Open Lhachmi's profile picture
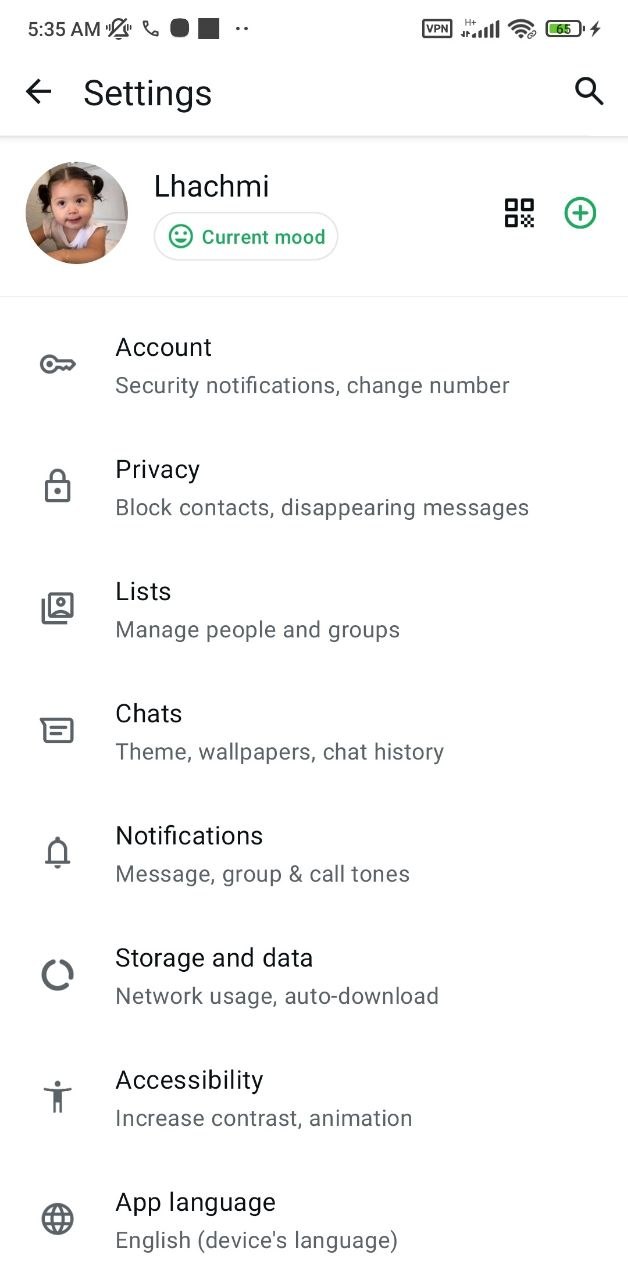 (77, 213)
